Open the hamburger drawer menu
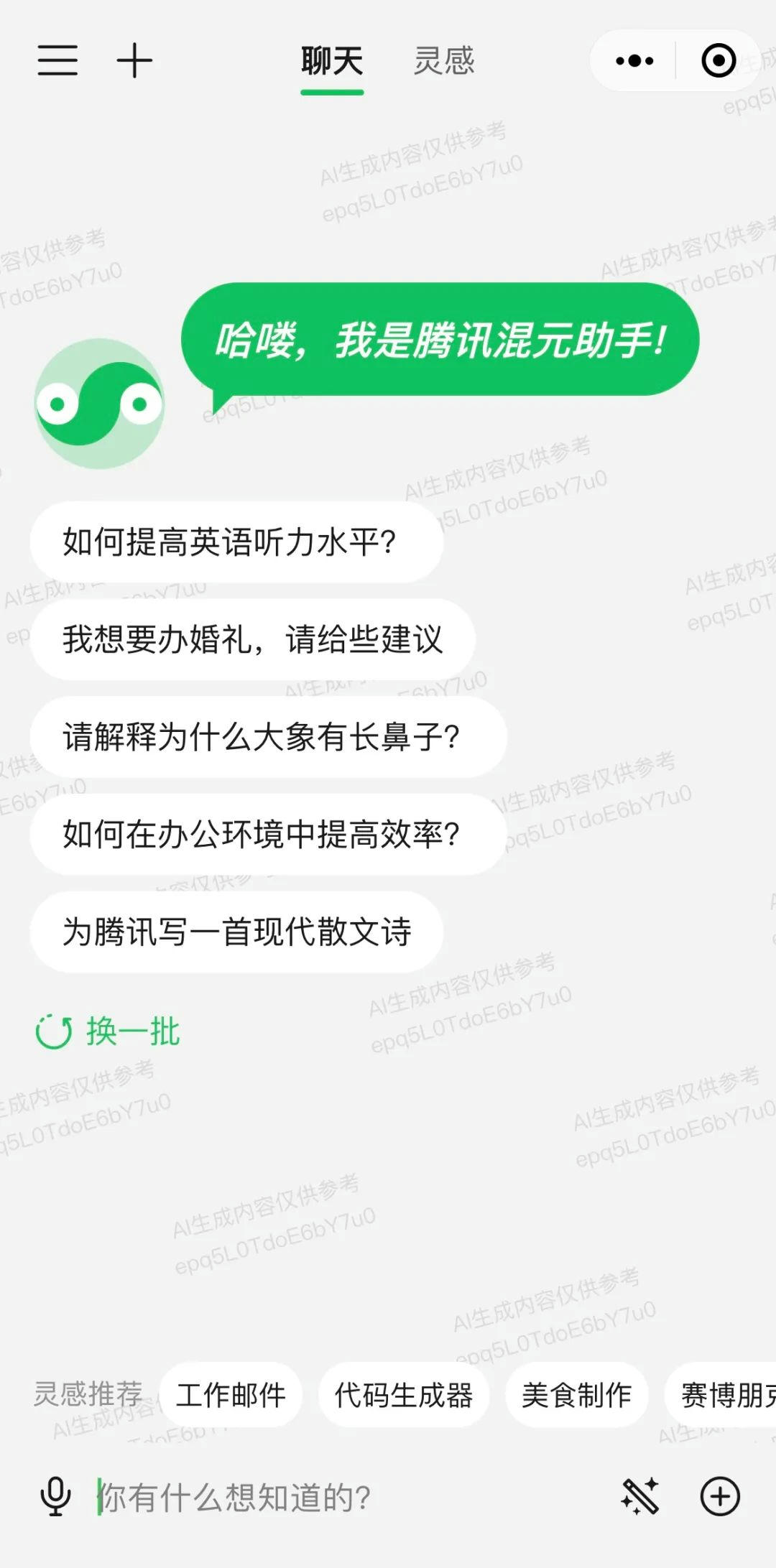The height and width of the screenshot is (1568, 776). 57,60
